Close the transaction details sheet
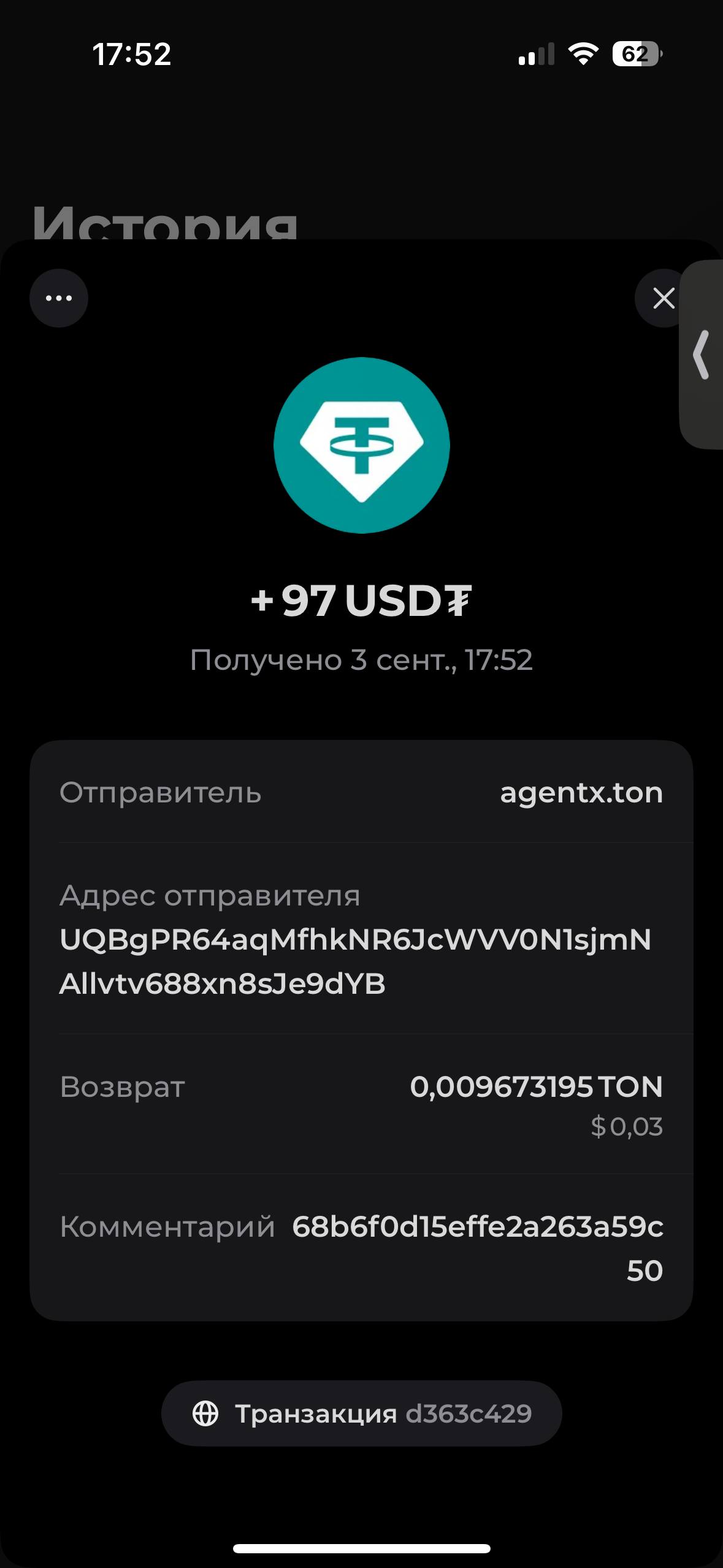This screenshot has height=1568, width=723. (662, 298)
